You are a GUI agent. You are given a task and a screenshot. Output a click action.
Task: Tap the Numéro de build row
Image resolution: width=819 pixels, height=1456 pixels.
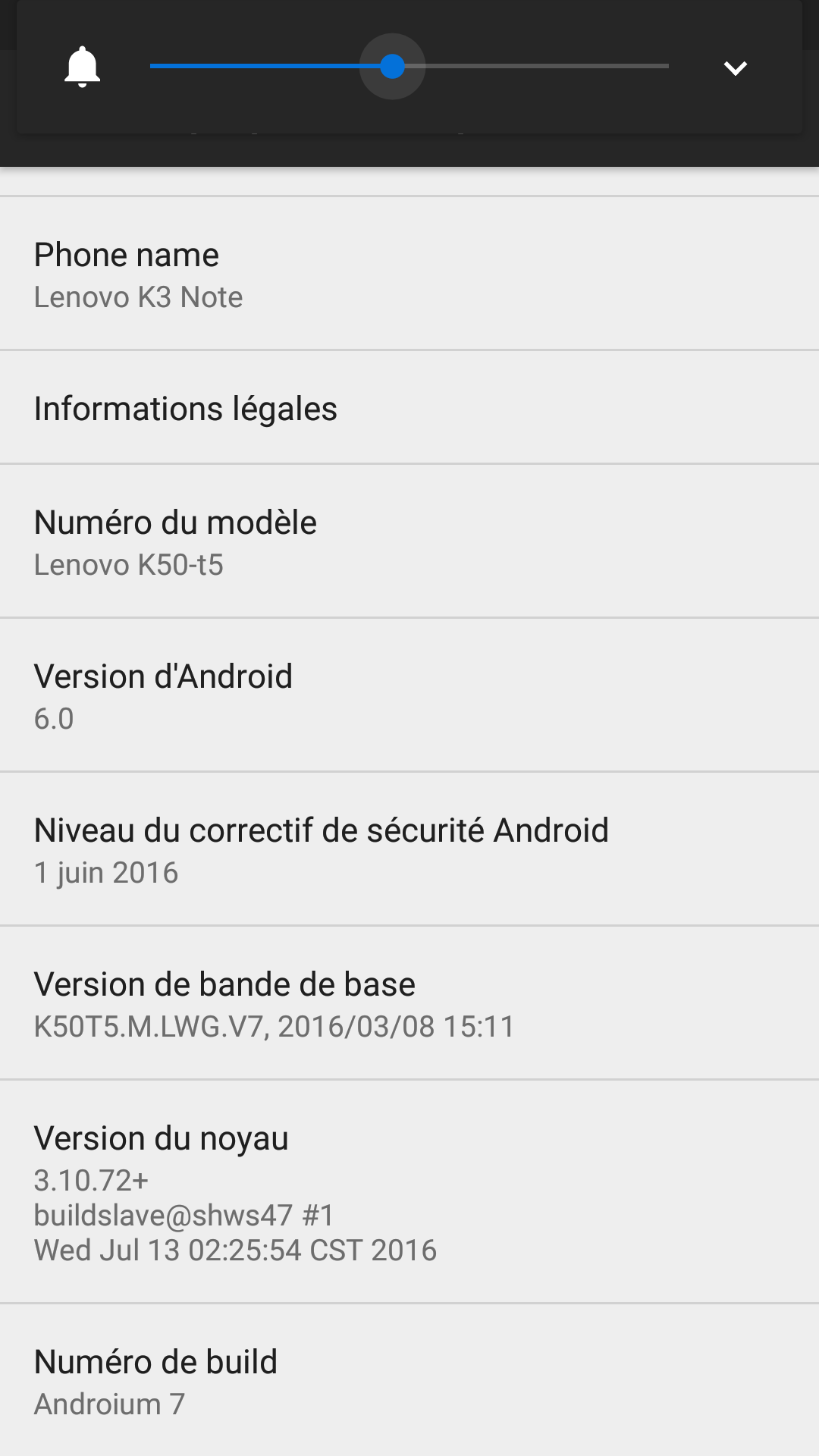click(409, 1381)
